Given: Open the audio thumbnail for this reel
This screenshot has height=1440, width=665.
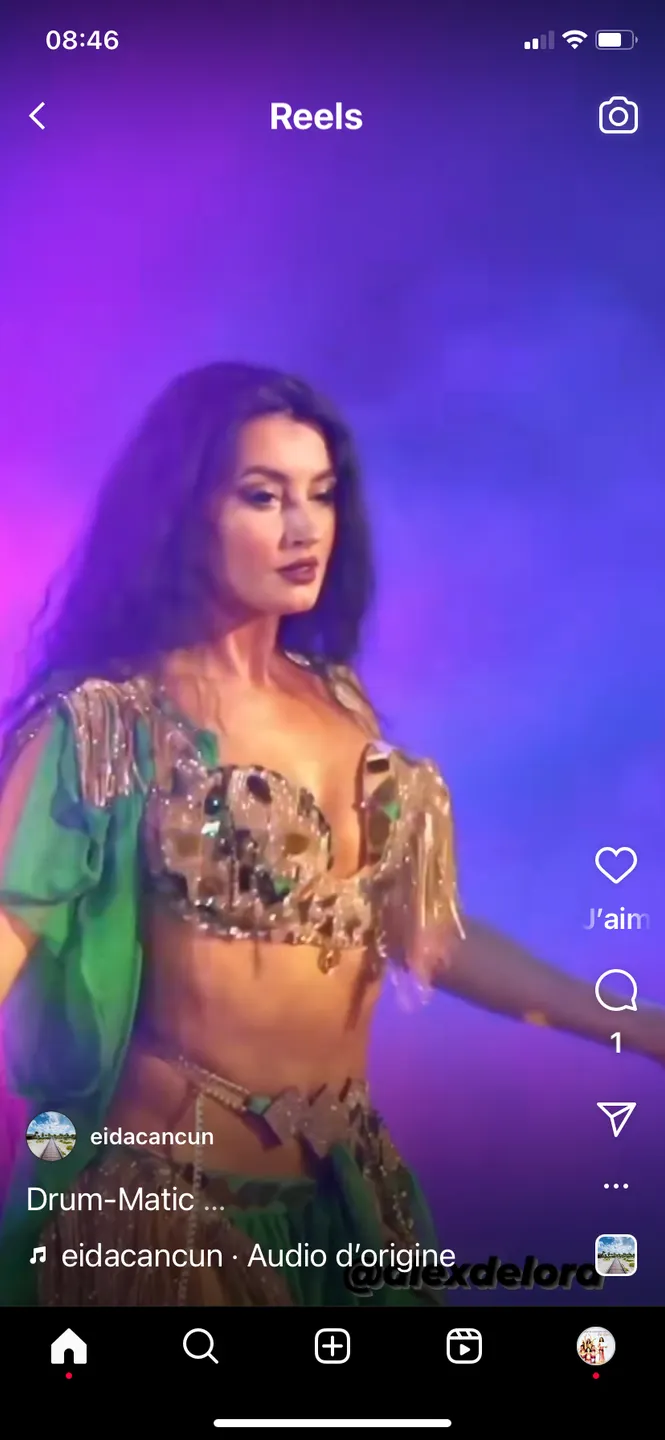Looking at the screenshot, I should 616,1255.
